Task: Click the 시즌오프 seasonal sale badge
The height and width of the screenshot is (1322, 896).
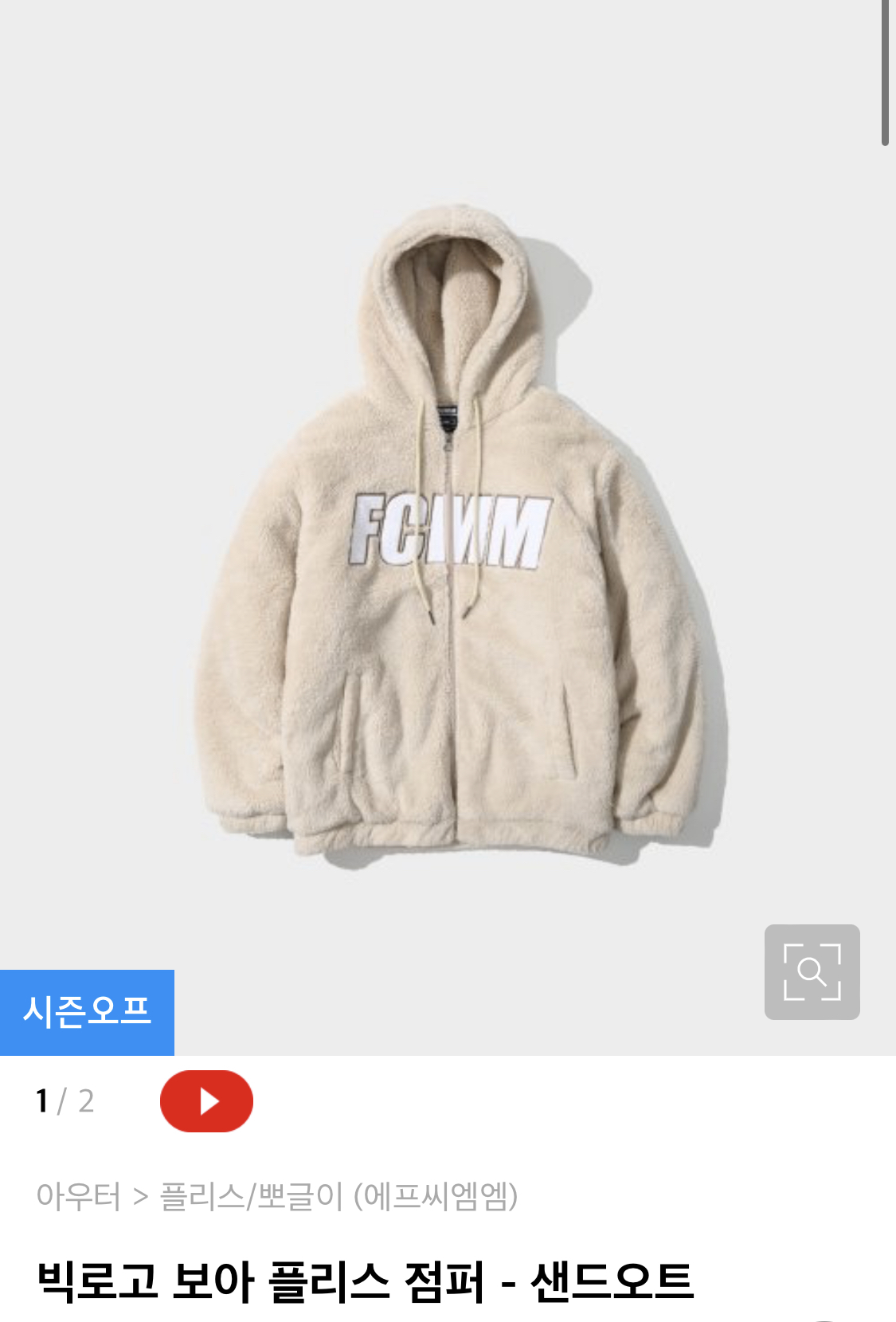Action: click(x=87, y=1013)
